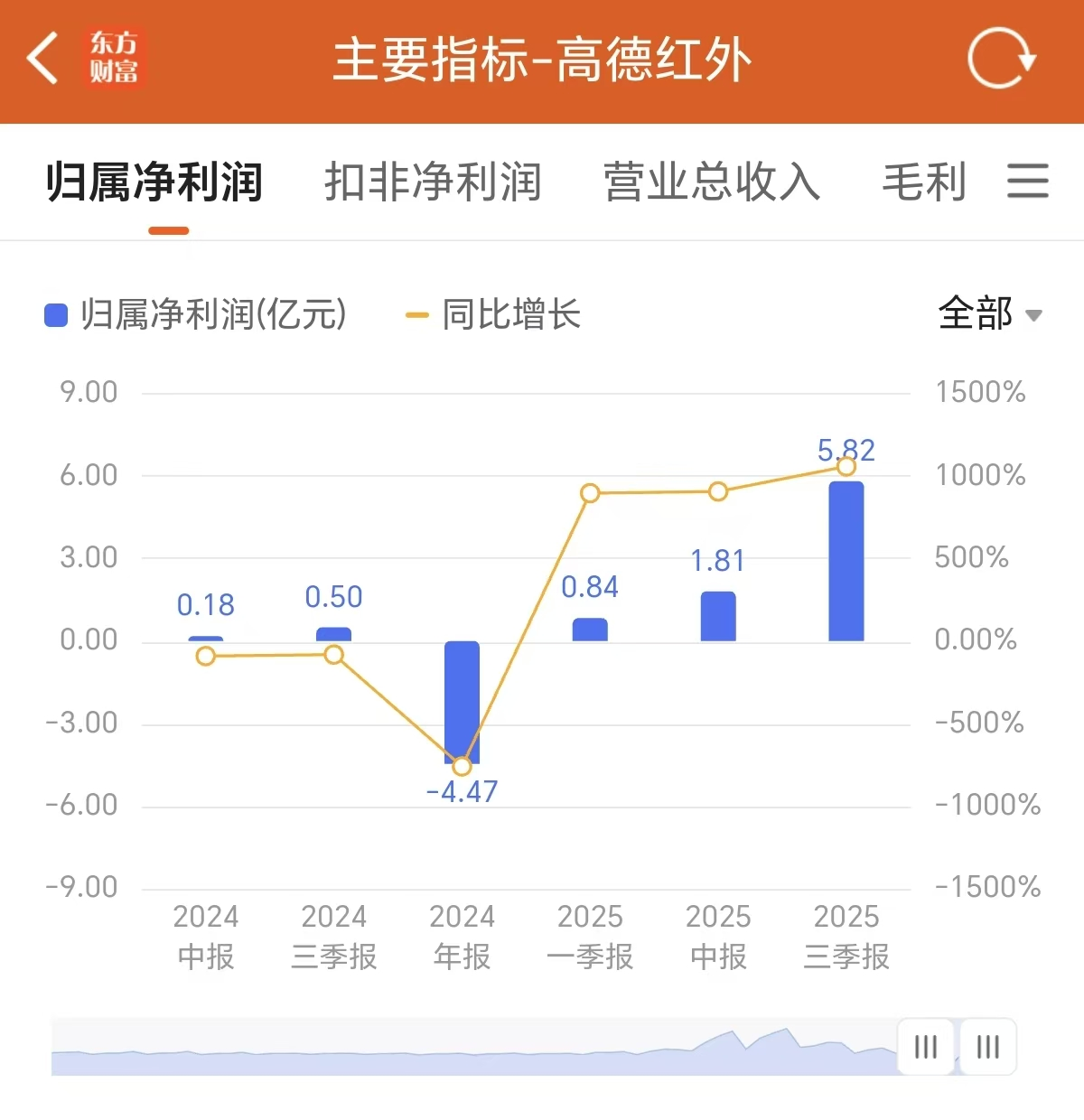Screen dimensions: 1084x1120
Task: Switch to the 营业总收入 tab
Action: (712, 182)
